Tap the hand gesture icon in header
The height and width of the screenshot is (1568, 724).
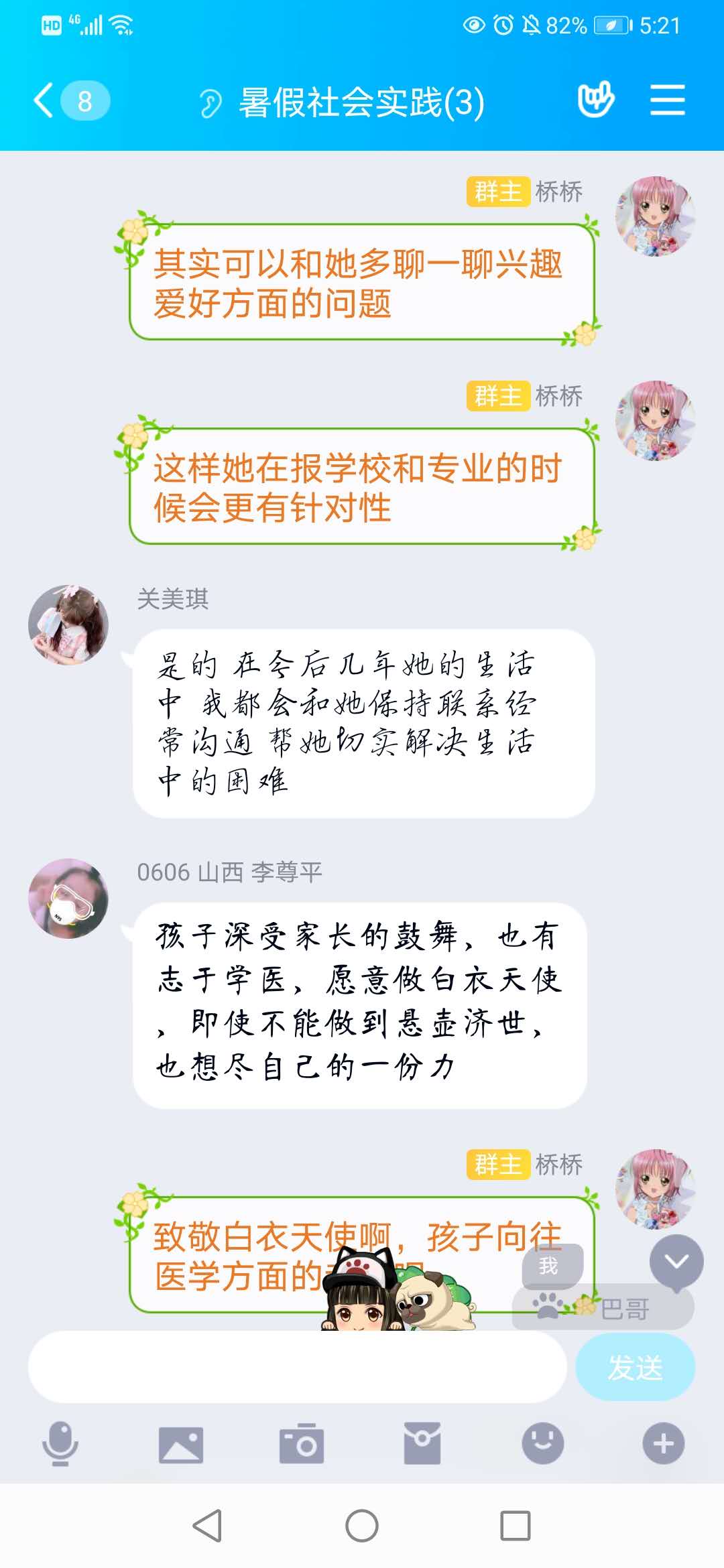[x=595, y=101]
